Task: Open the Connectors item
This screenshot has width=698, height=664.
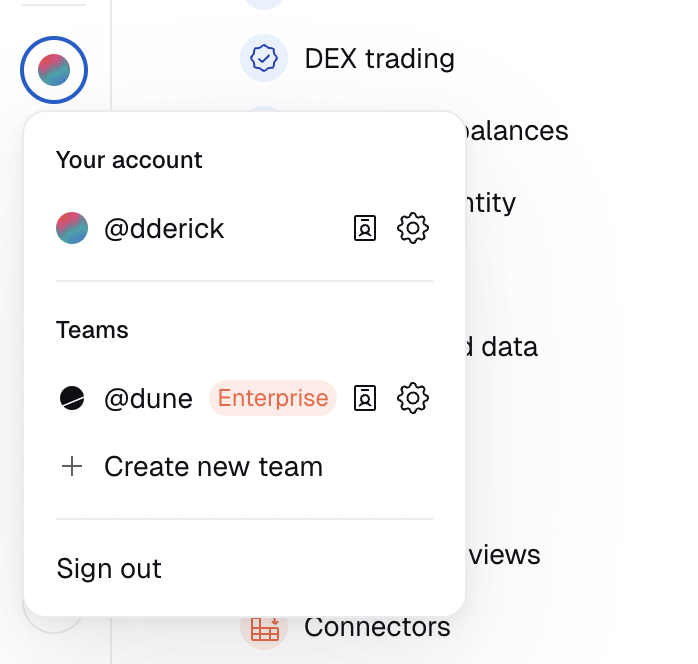Action: [x=377, y=628]
